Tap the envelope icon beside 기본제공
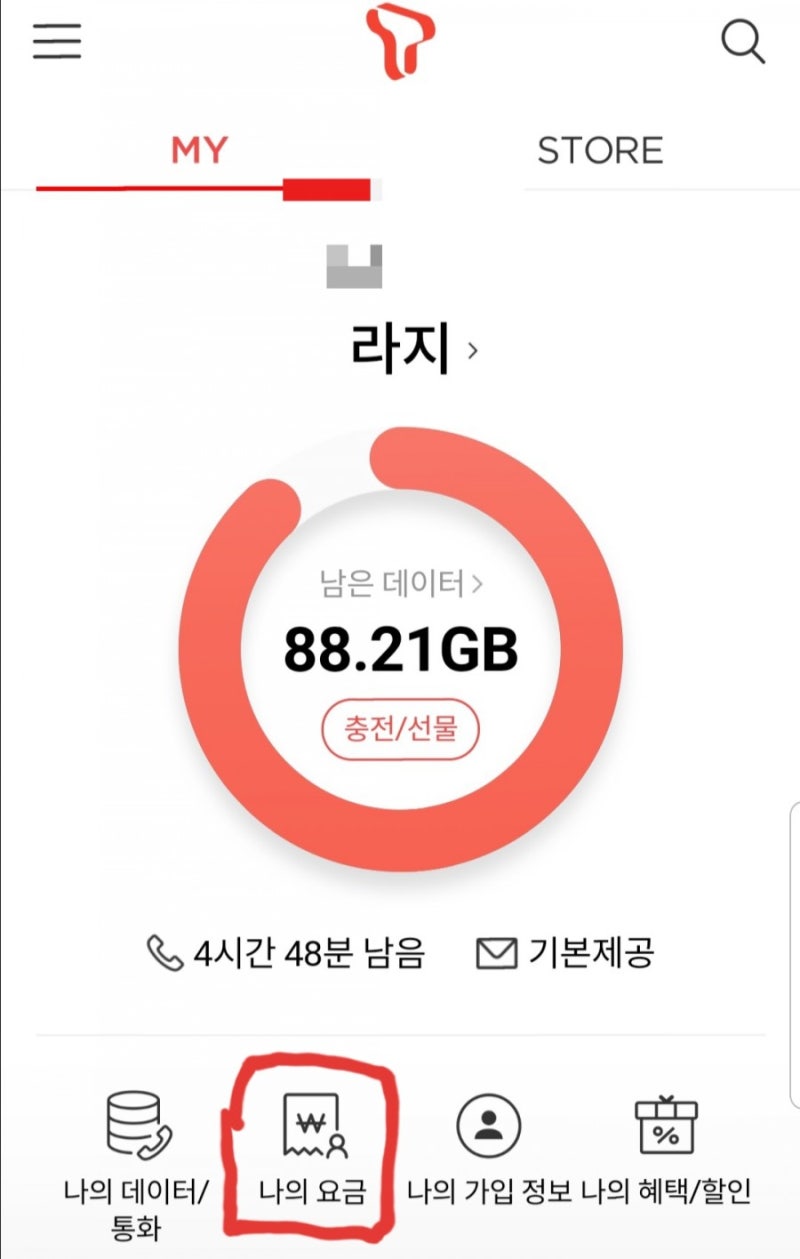The width and height of the screenshot is (800, 1259). click(x=495, y=953)
